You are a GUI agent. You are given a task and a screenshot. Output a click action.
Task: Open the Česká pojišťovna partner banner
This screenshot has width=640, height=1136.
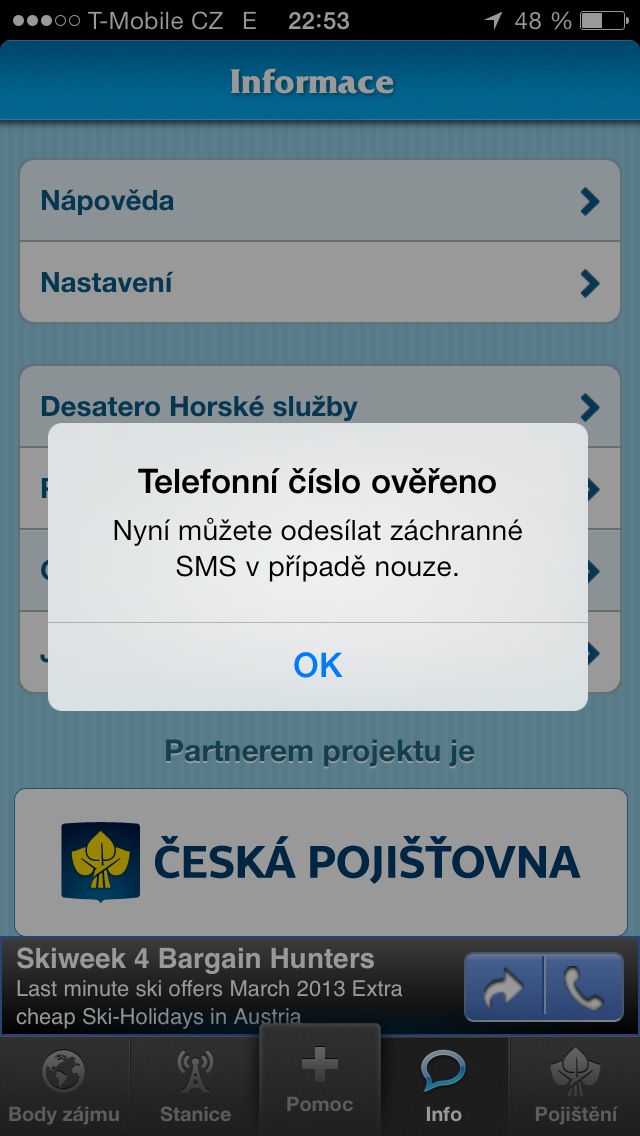pos(320,862)
